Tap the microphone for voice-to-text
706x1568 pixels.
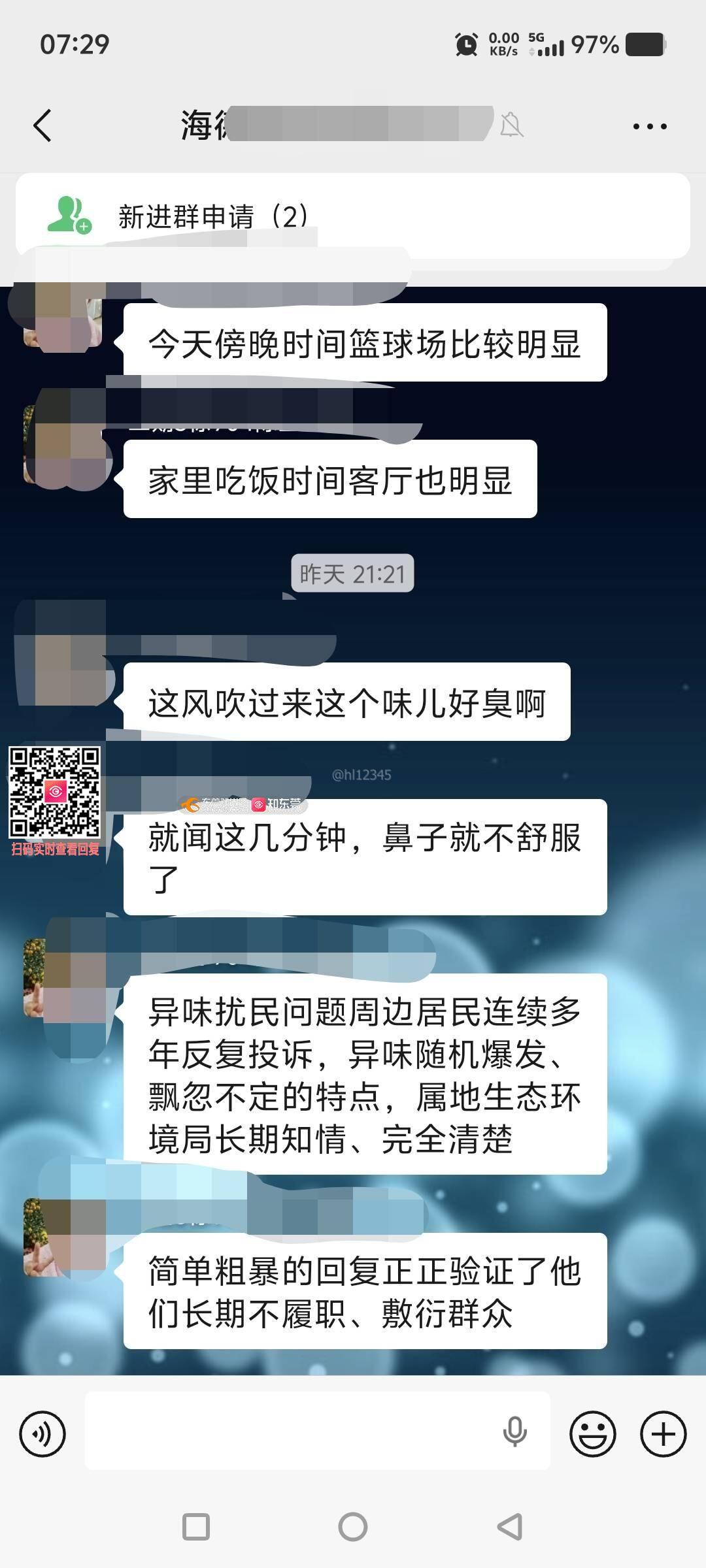[x=514, y=1431]
